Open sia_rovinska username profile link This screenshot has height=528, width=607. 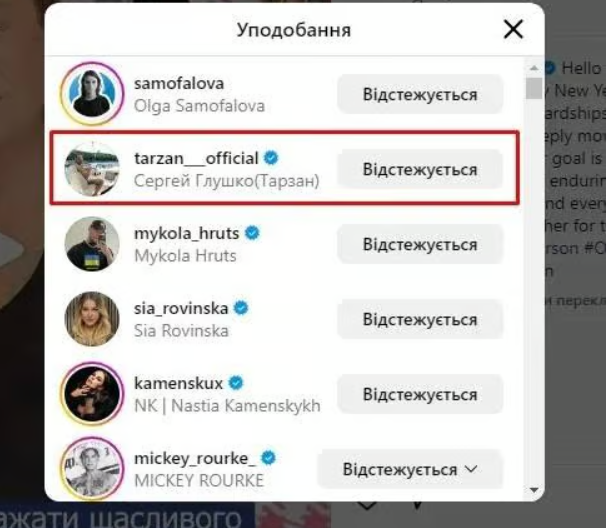(x=182, y=308)
